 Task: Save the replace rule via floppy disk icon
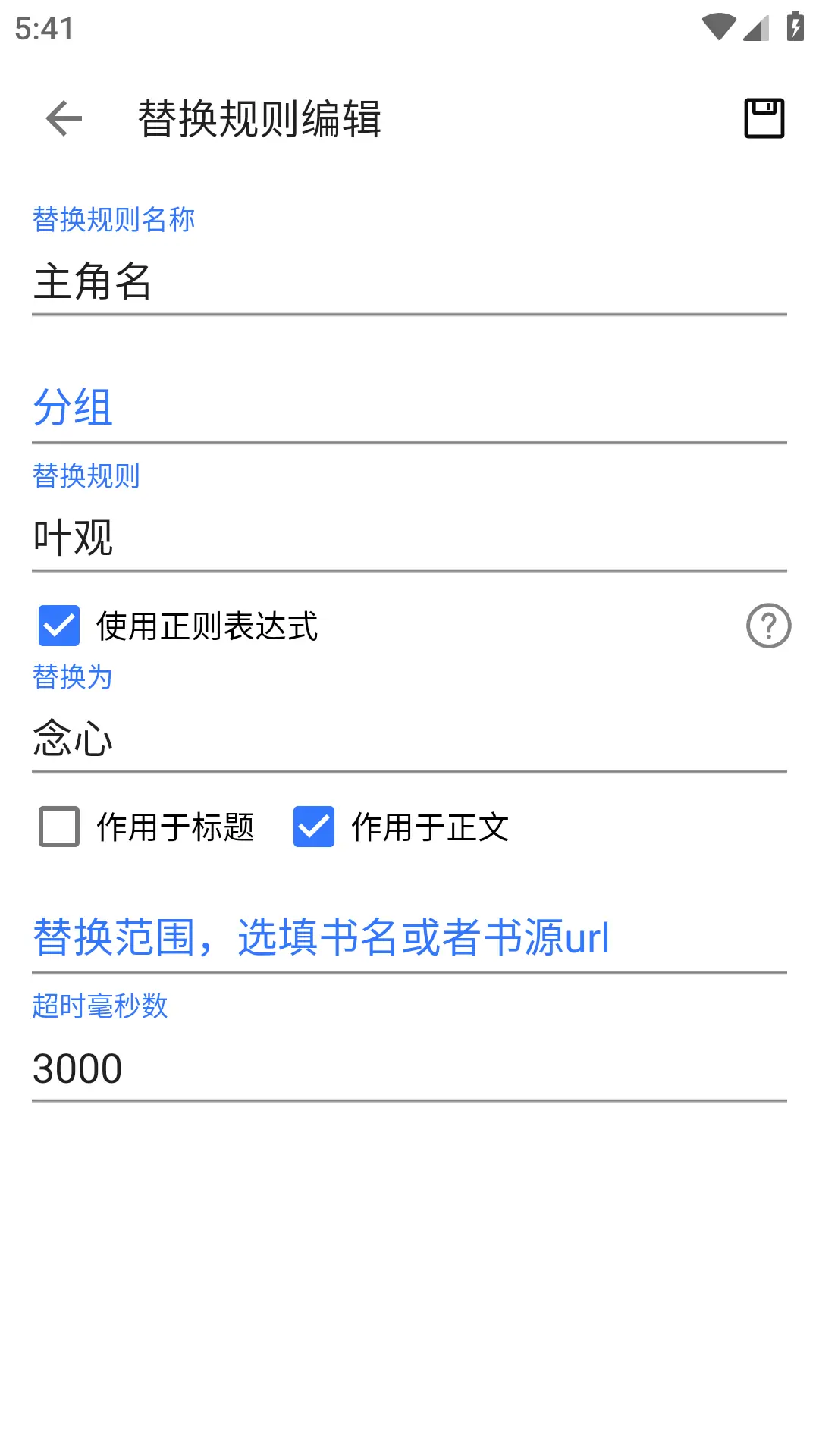point(764,118)
